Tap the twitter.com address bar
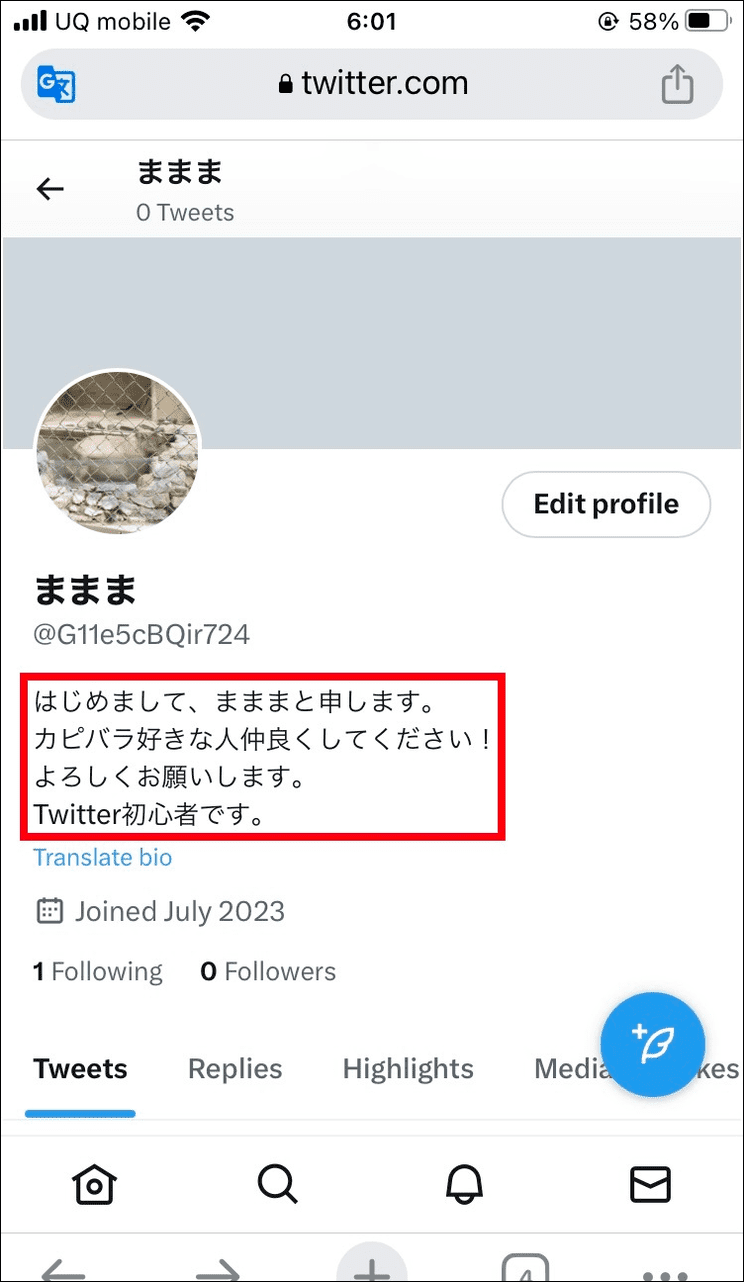 click(372, 84)
